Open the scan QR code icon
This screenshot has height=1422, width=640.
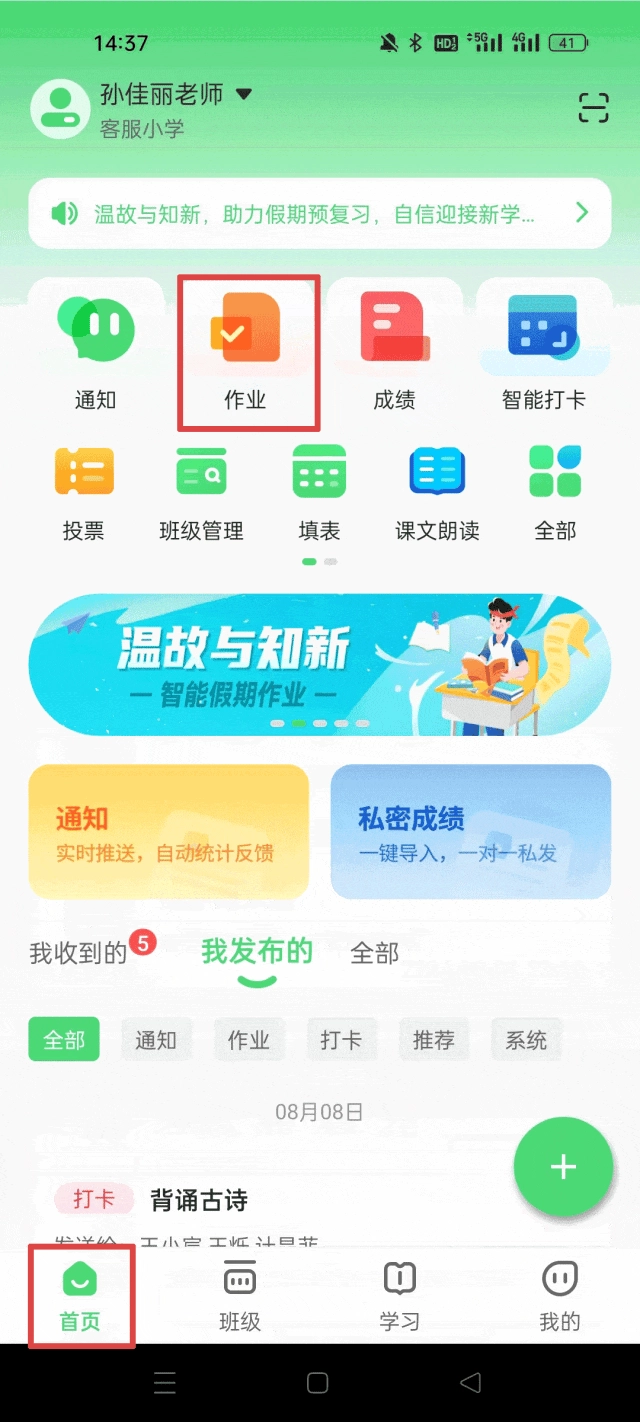coord(593,107)
